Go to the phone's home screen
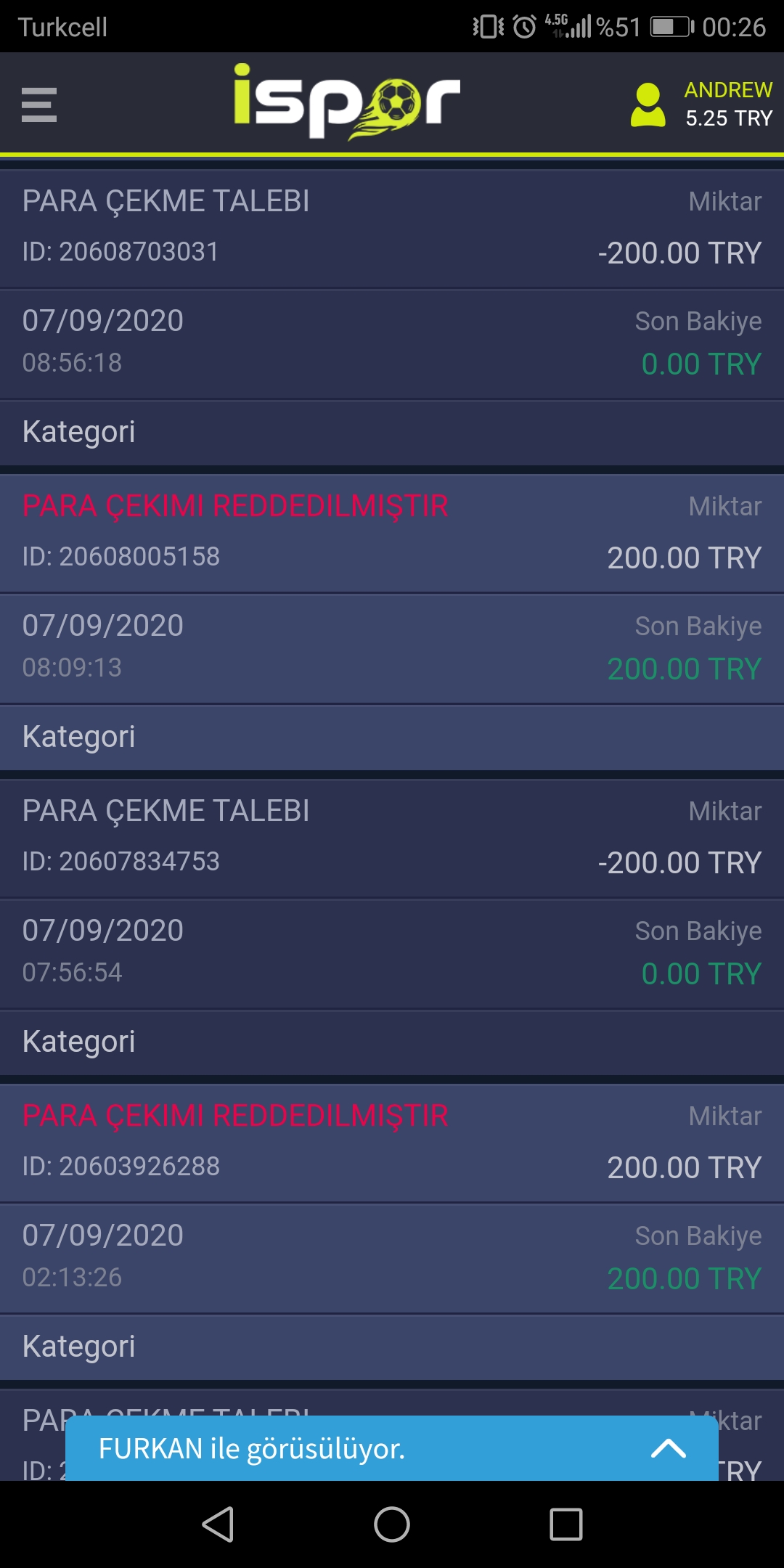The width and height of the screenshot is (784, 1568). (392, 1524)
